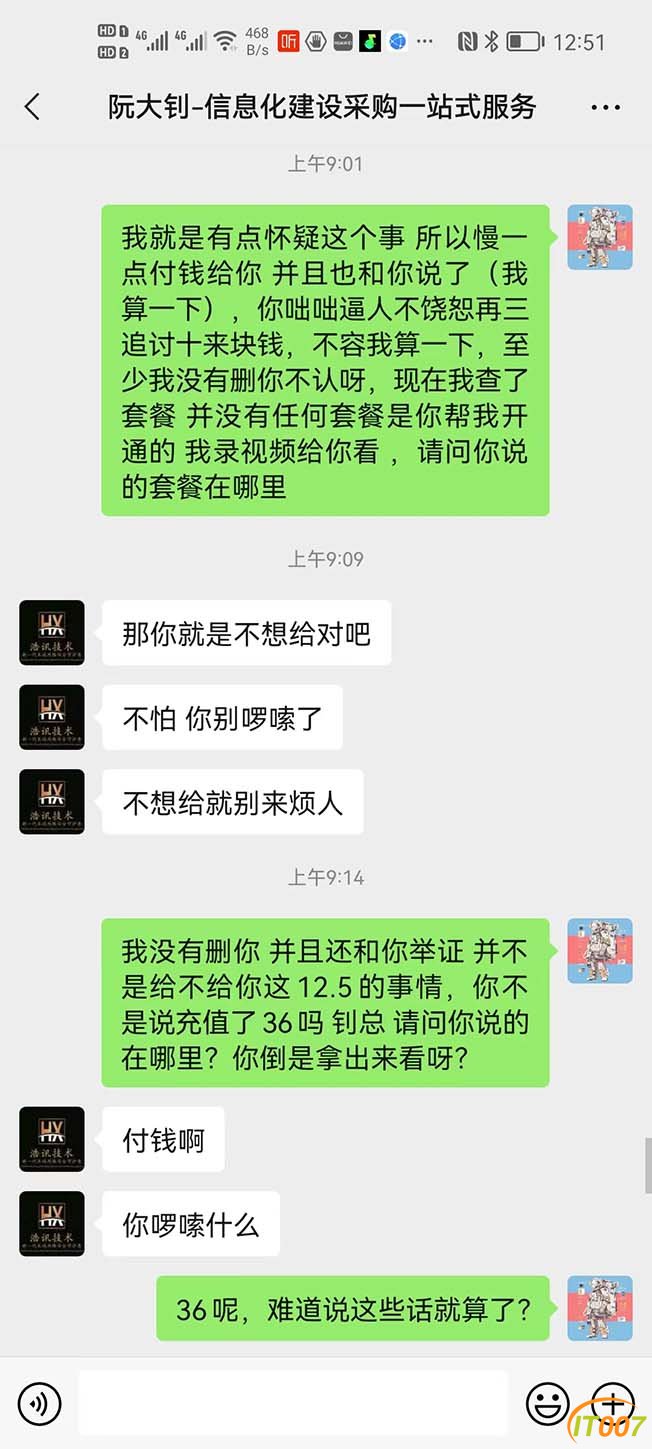
Task: Open my avatar beside 36呢 message
Action: 600,1308
